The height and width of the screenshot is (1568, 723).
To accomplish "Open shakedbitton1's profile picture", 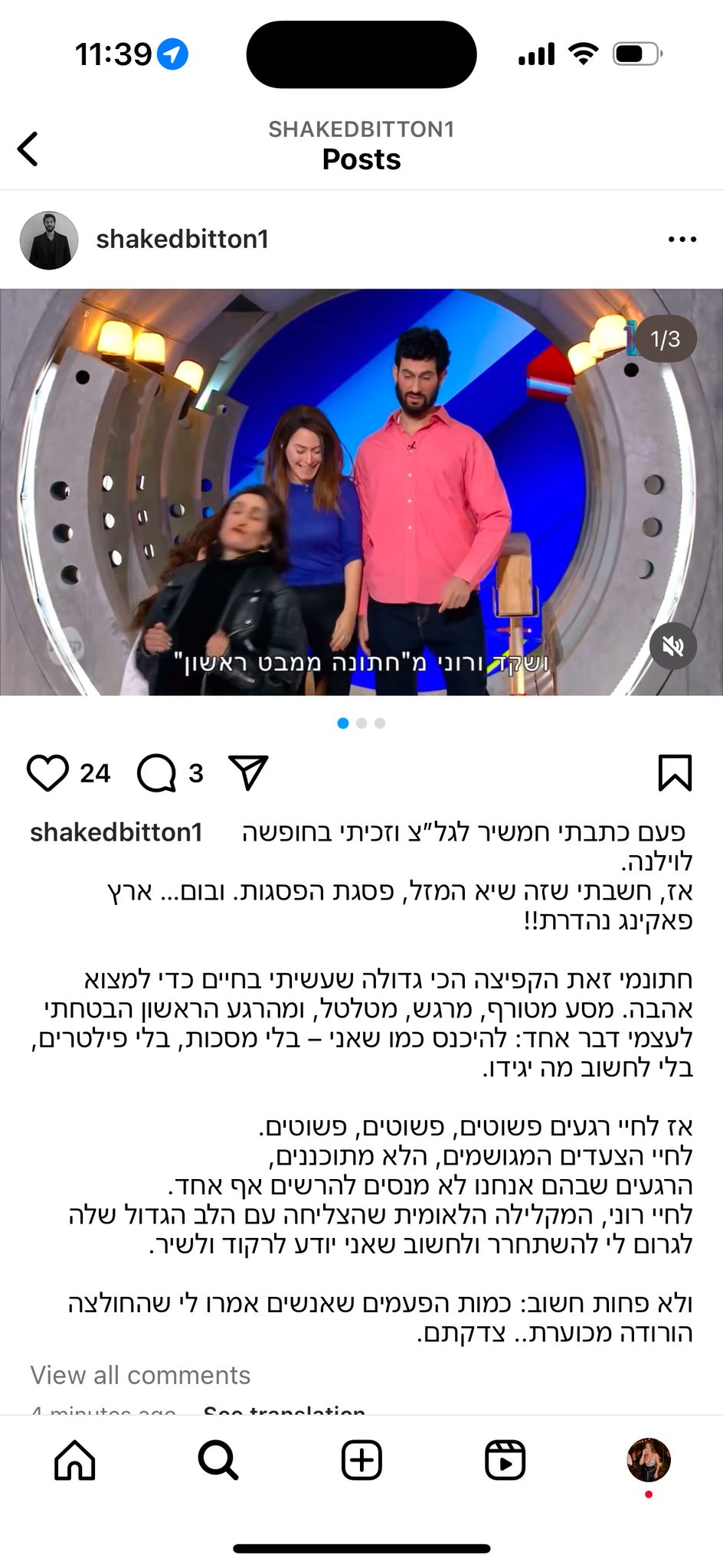I will click(49, 240).
